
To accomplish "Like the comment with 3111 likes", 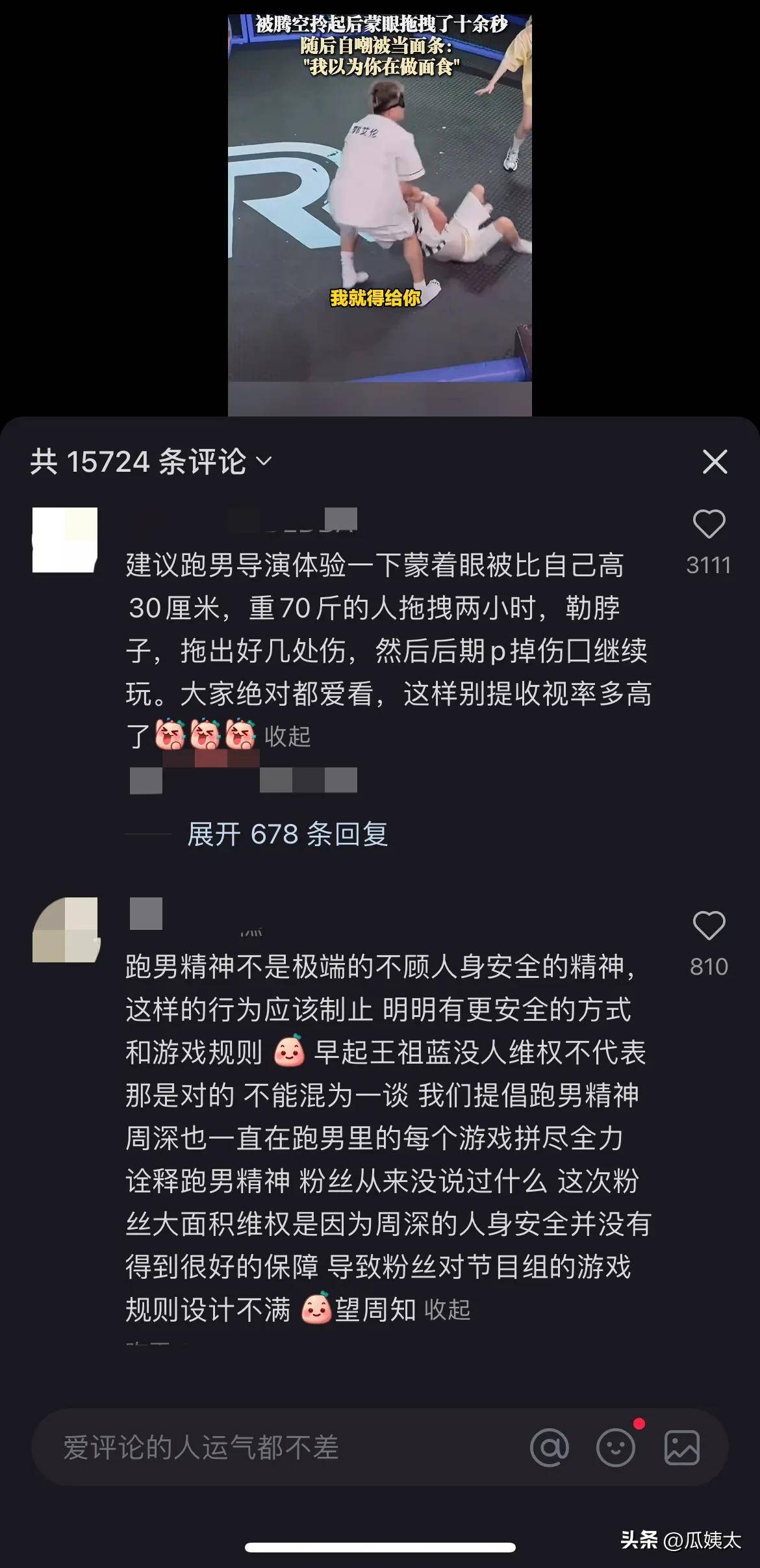I will [x=709, y=524].
